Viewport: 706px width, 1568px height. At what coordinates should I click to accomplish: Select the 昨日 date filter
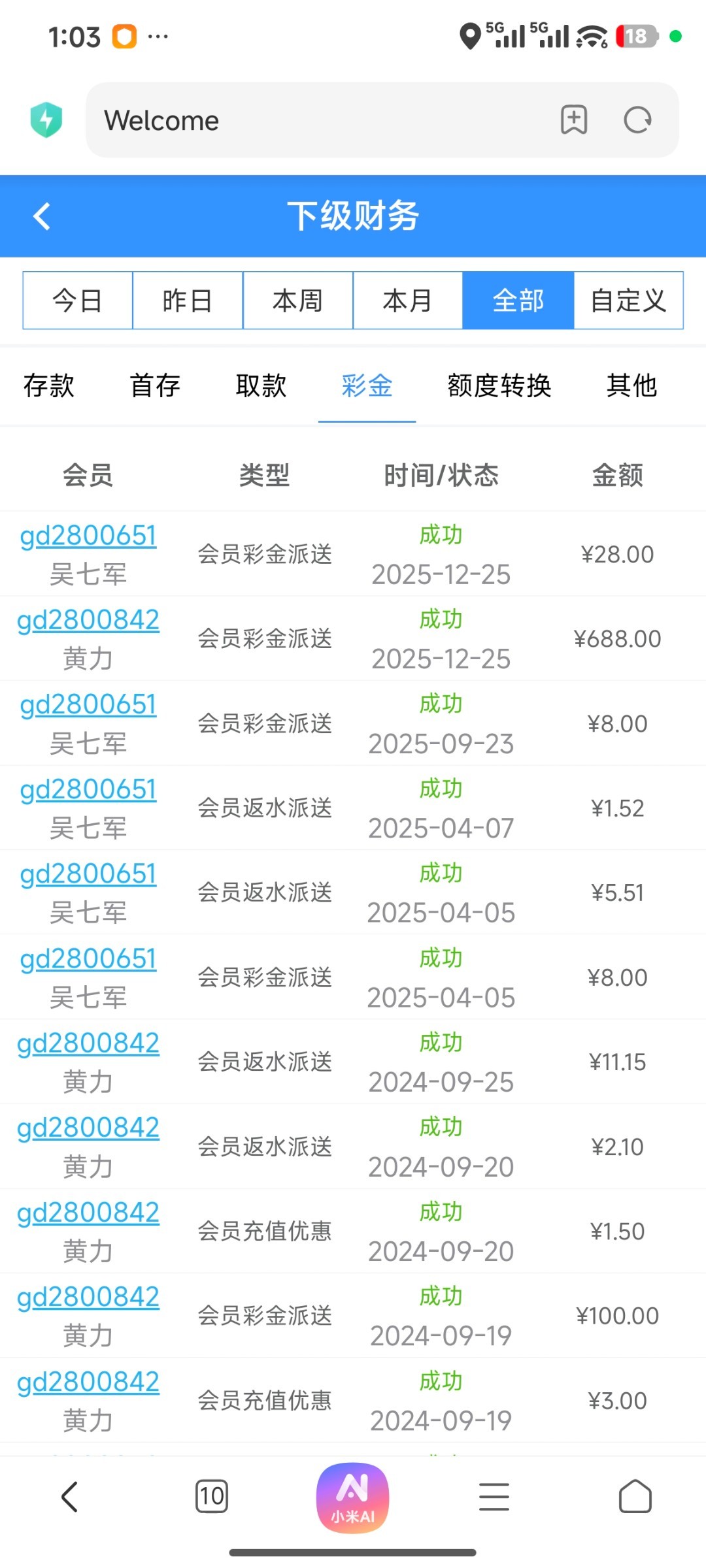188,301
